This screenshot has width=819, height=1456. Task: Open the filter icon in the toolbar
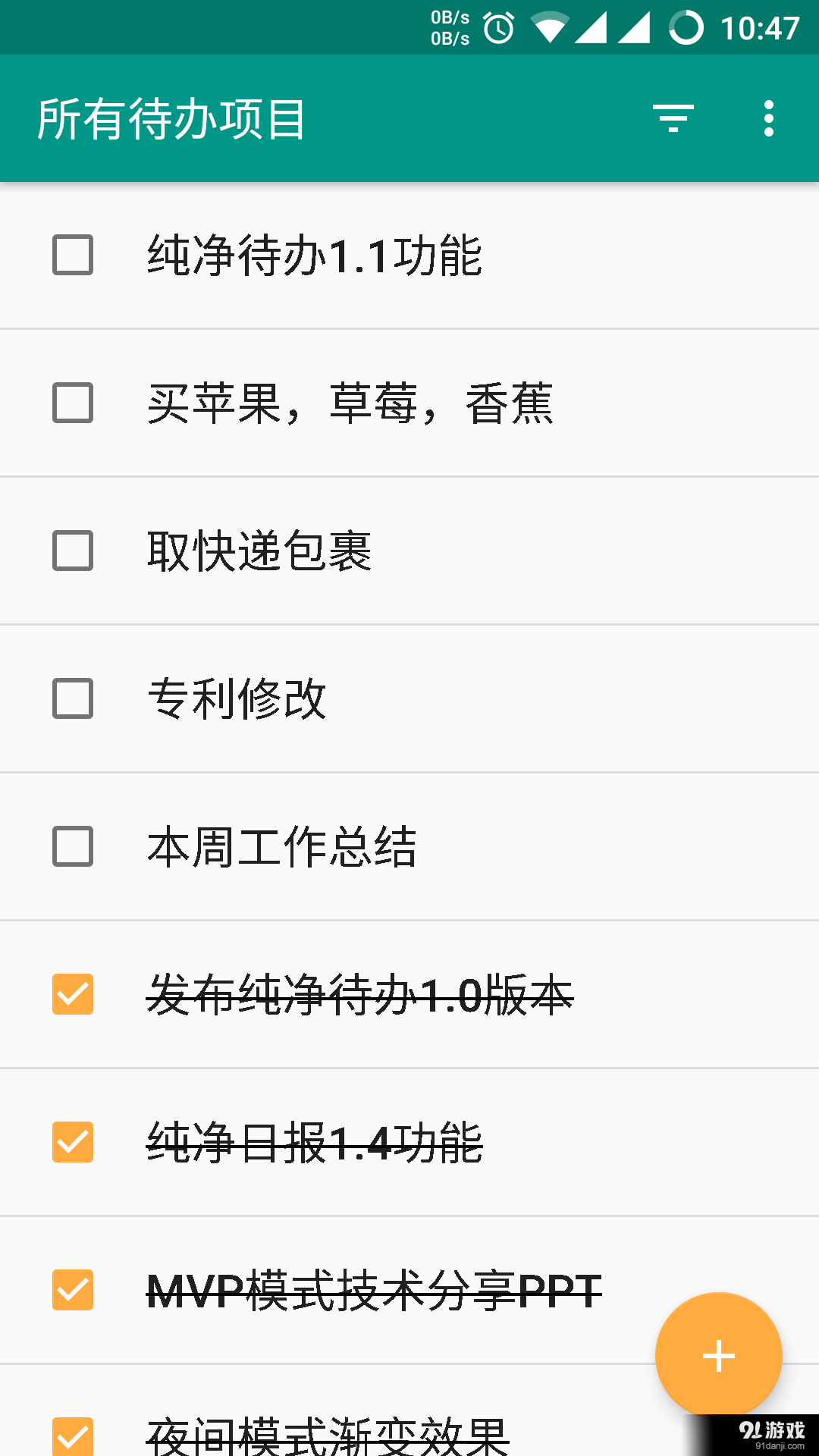(673, 118)
